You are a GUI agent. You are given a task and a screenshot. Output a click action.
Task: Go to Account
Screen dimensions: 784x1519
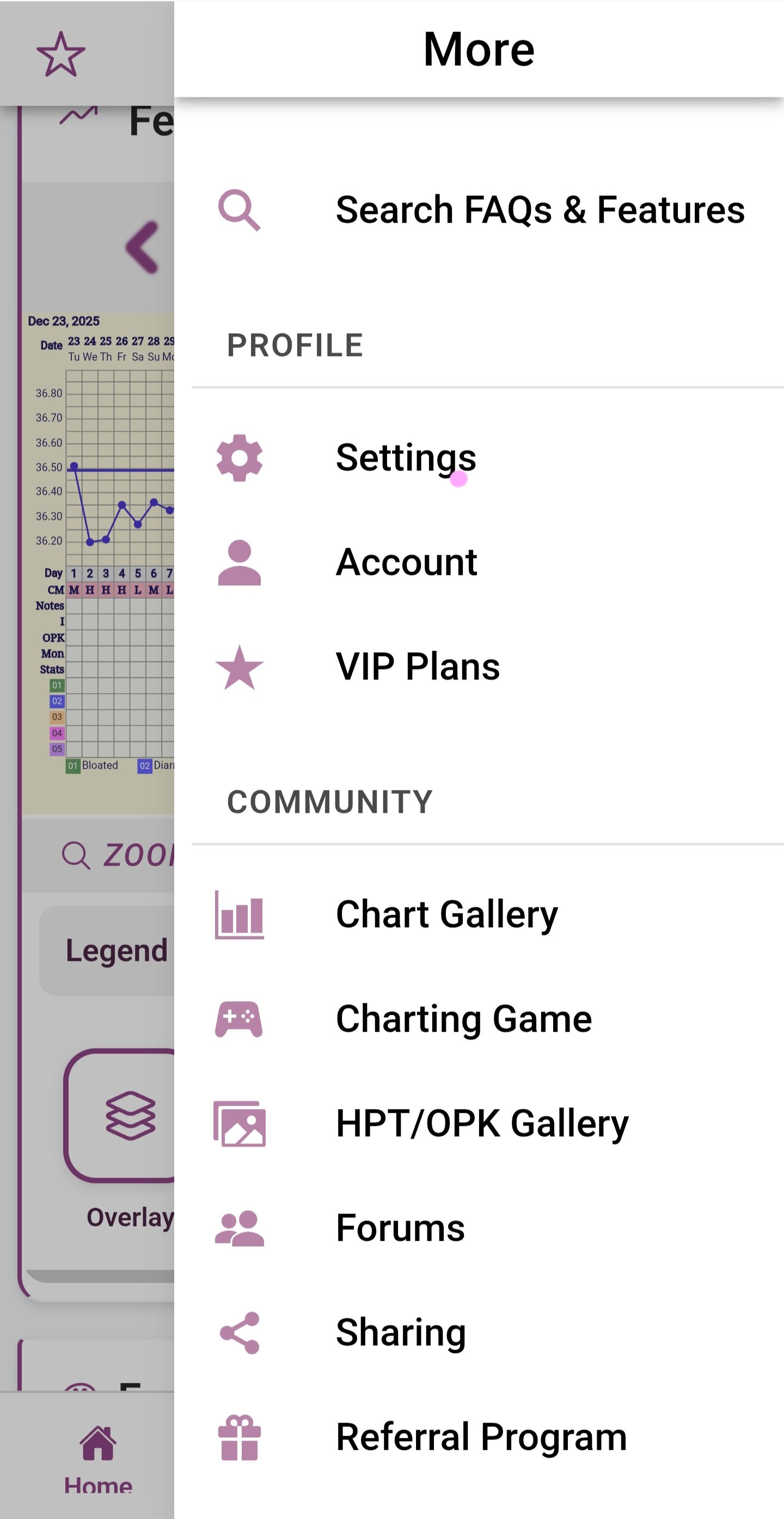click(x=406, y=562)
